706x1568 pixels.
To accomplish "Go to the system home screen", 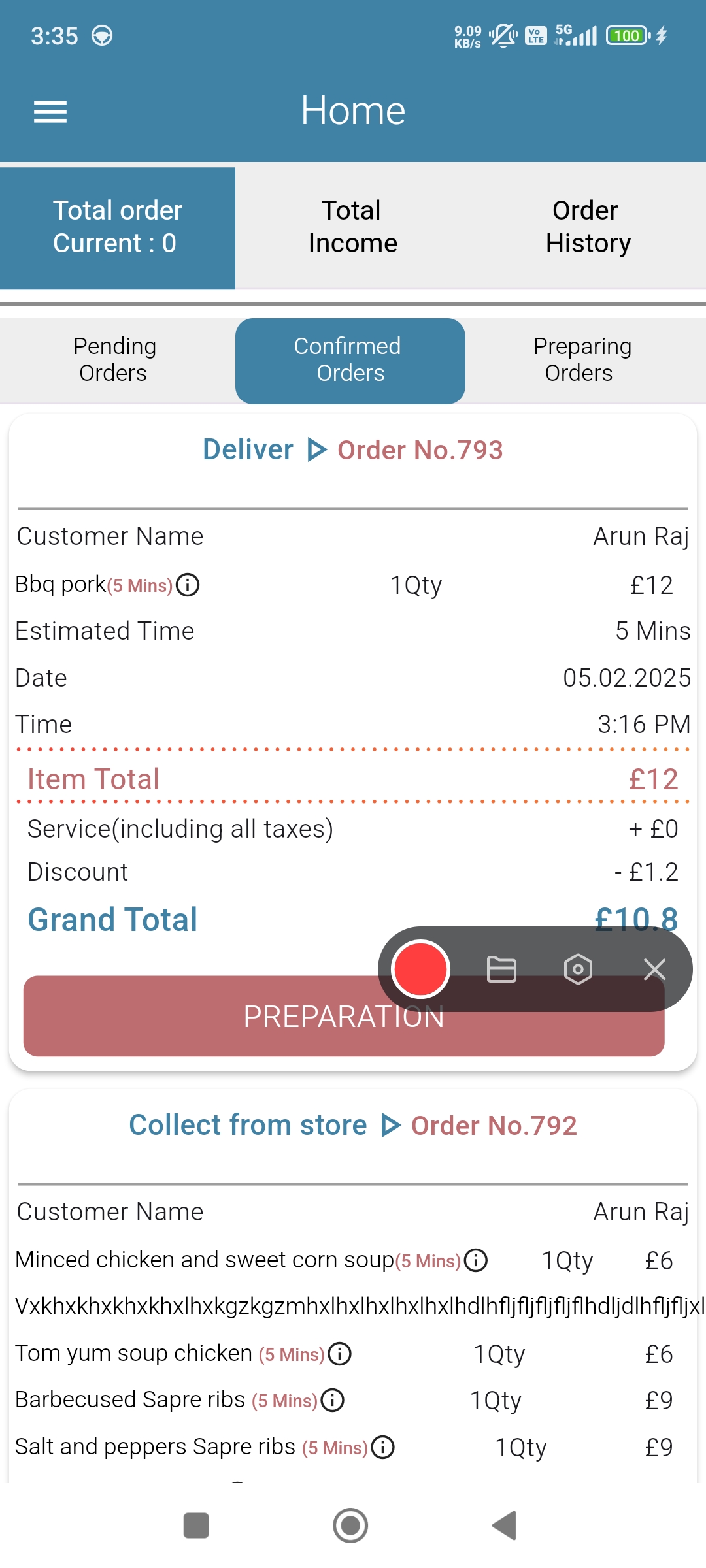I will 350,1526.
